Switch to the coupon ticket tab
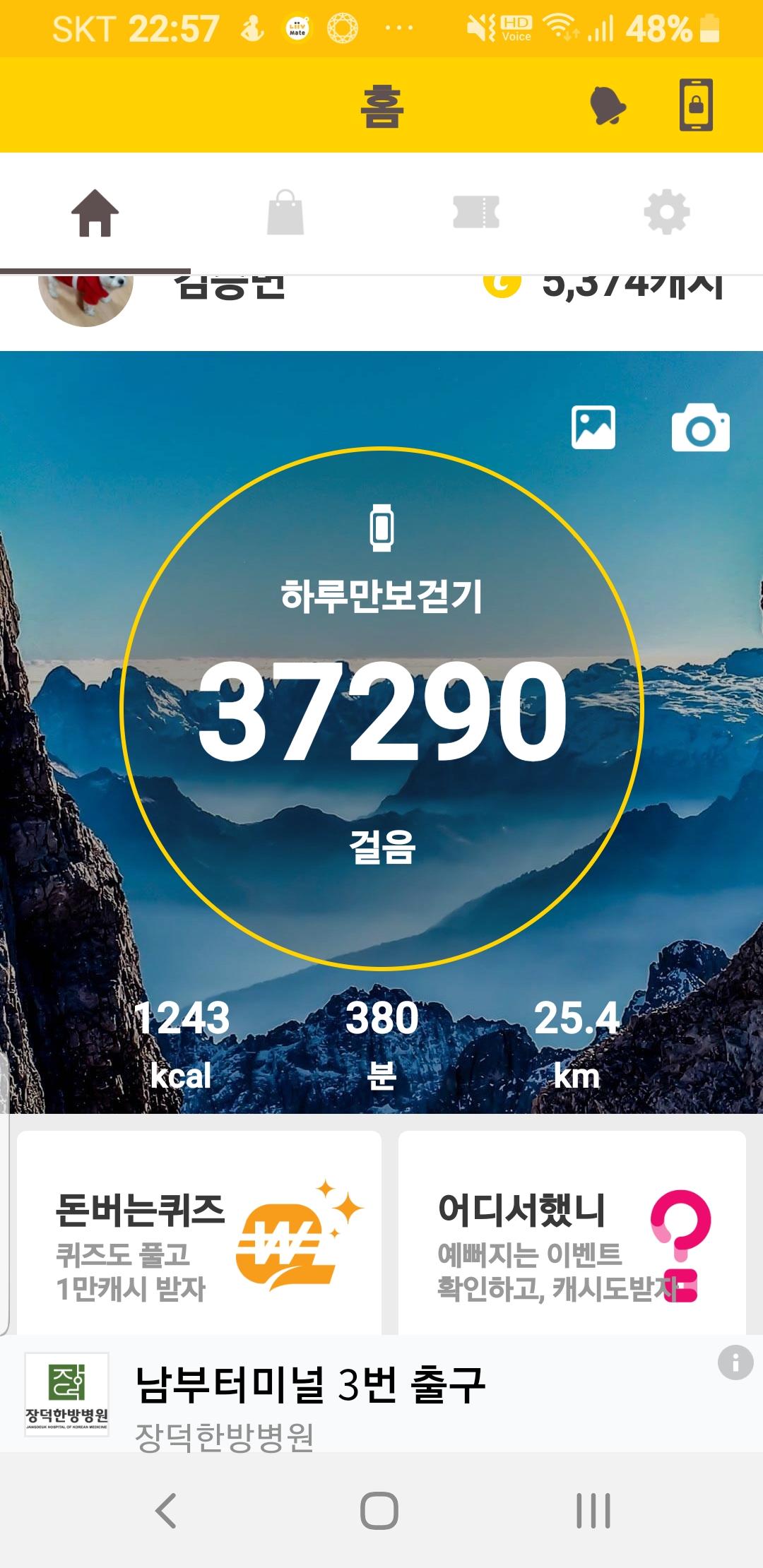Viewport: 763px width, 1568px height. (476, 213)
